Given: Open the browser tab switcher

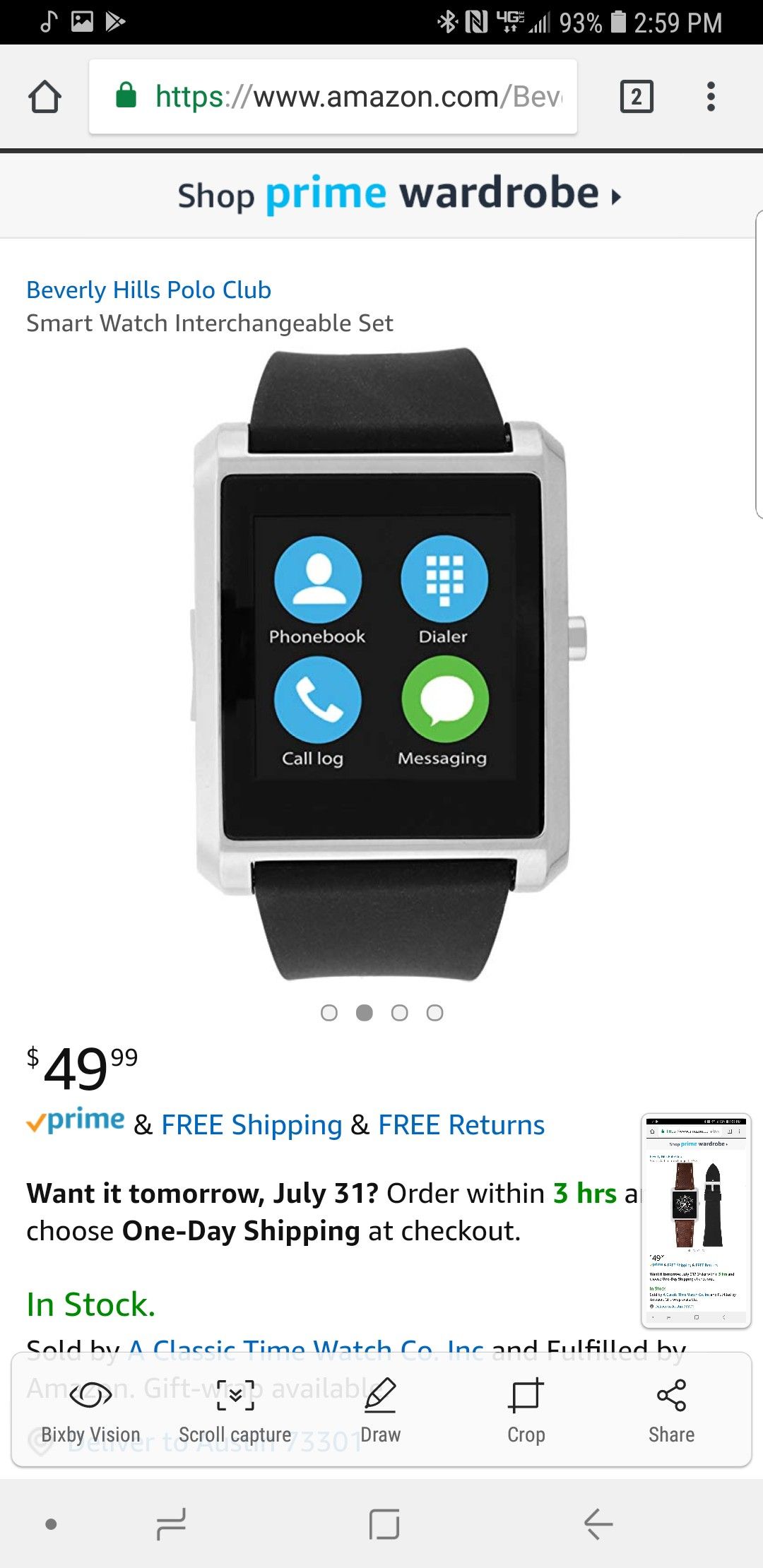Looking at the screenshot, I should tap(637, 97).
